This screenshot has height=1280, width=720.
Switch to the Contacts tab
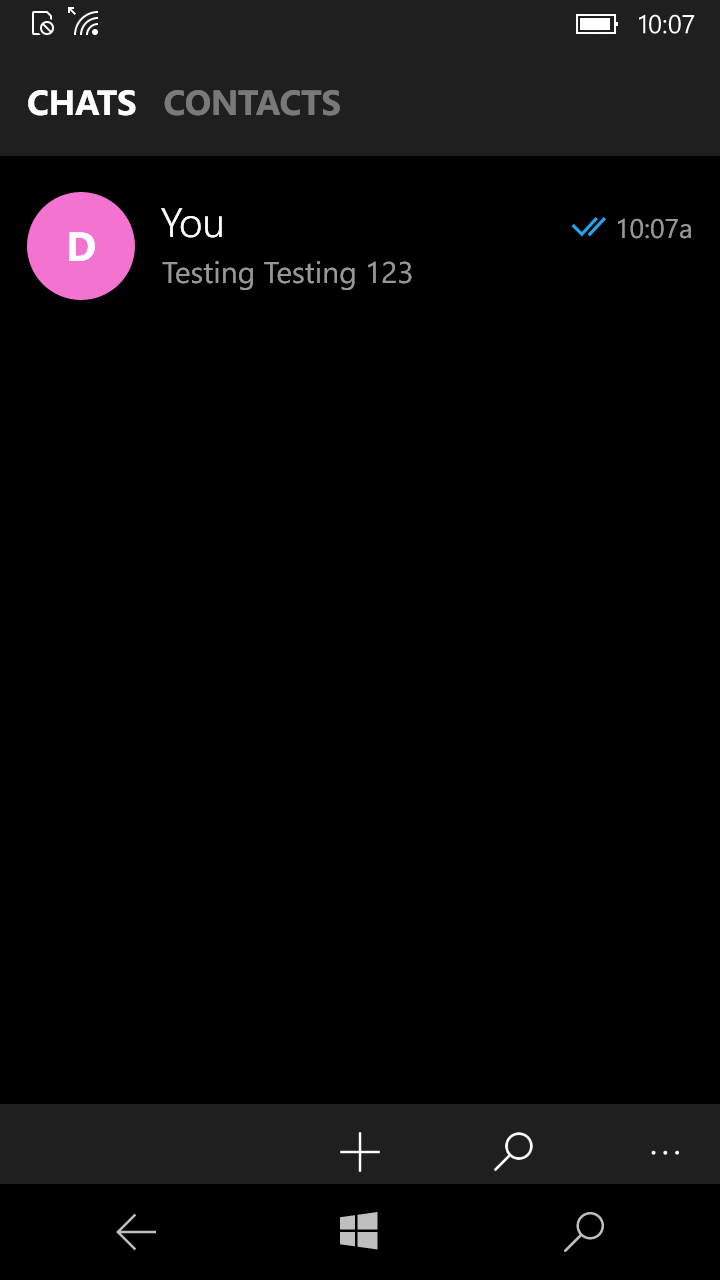(252, 103)
